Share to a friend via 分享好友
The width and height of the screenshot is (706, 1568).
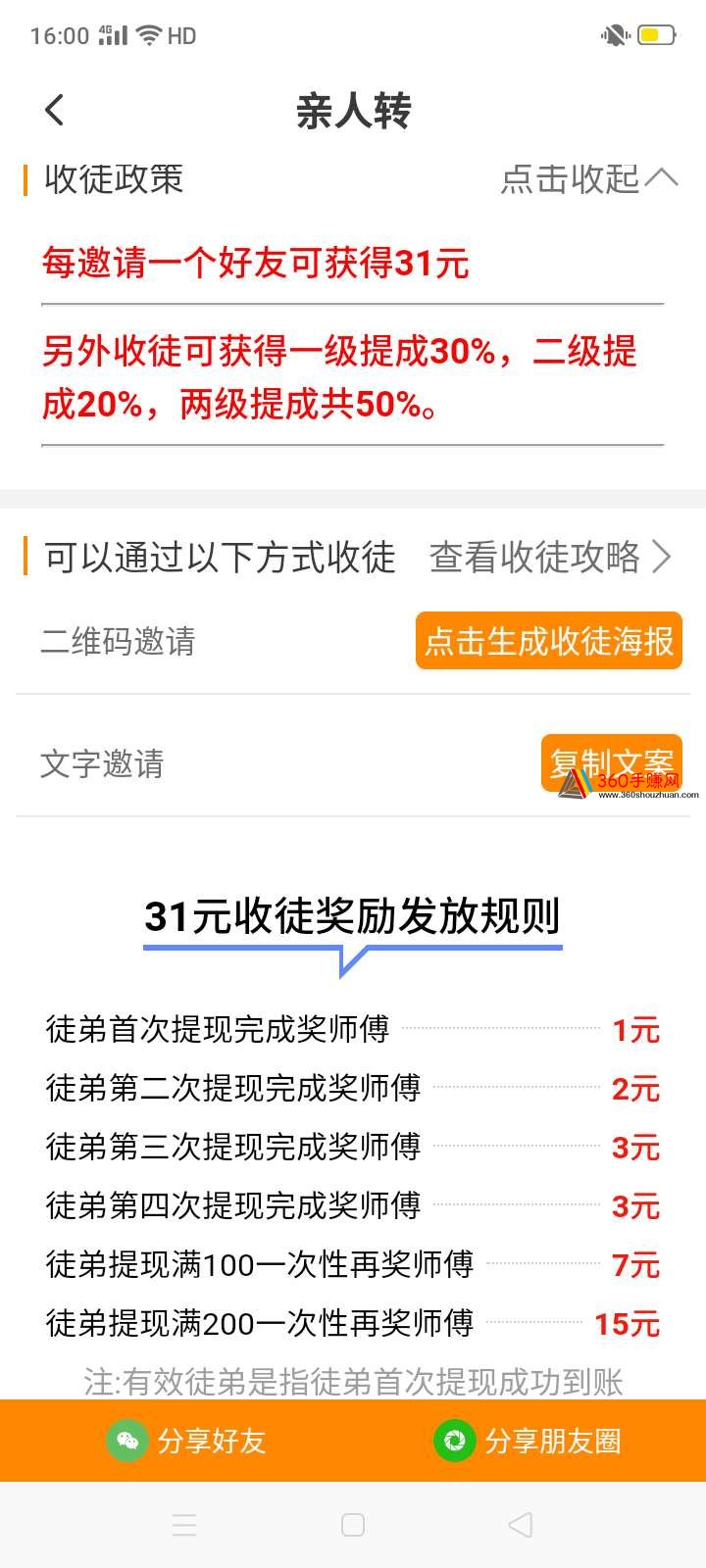coord(186,1441)
